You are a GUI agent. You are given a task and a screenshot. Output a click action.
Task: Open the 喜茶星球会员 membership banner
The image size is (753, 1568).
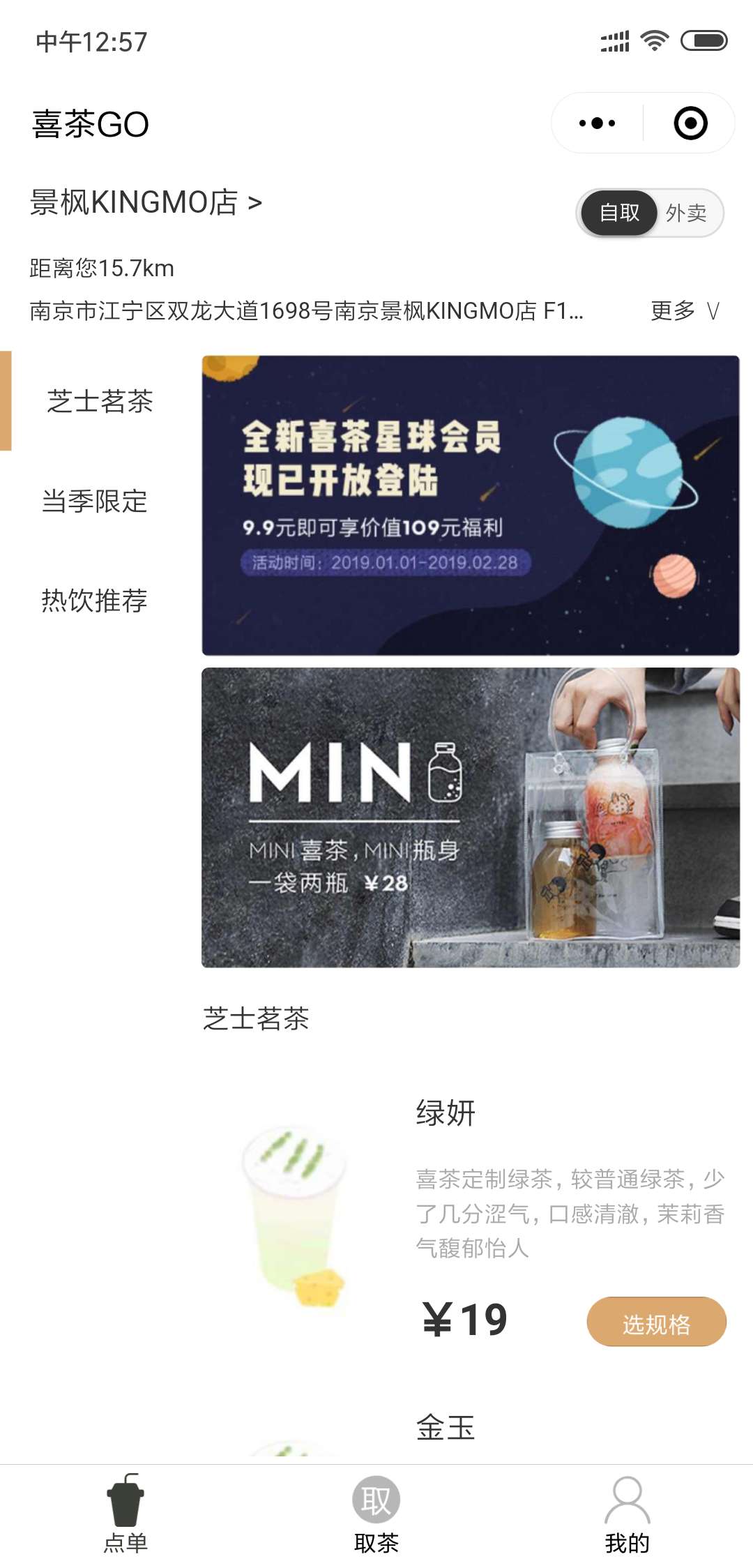471,506
